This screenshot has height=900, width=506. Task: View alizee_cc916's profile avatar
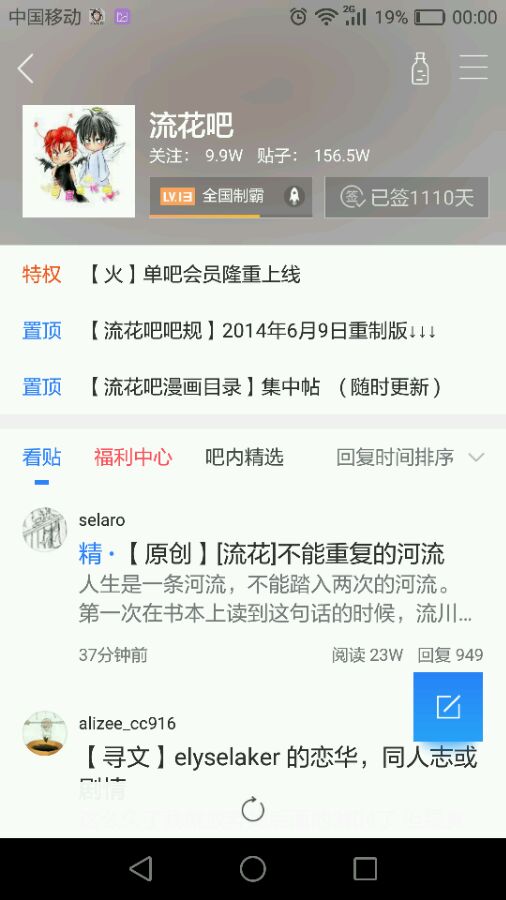click(x=45, y=733)
